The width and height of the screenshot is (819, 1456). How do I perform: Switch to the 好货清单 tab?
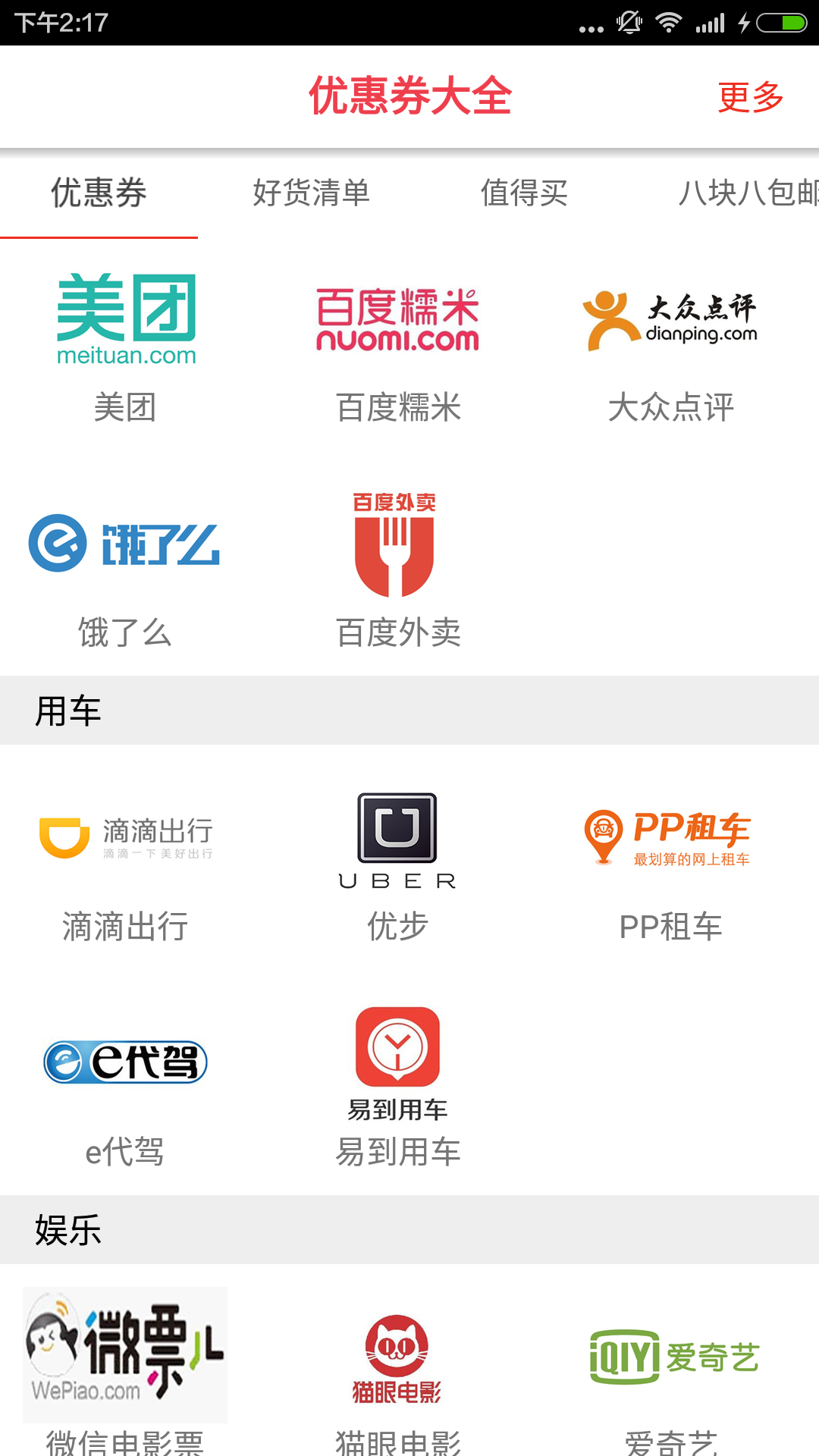[311, 193]
